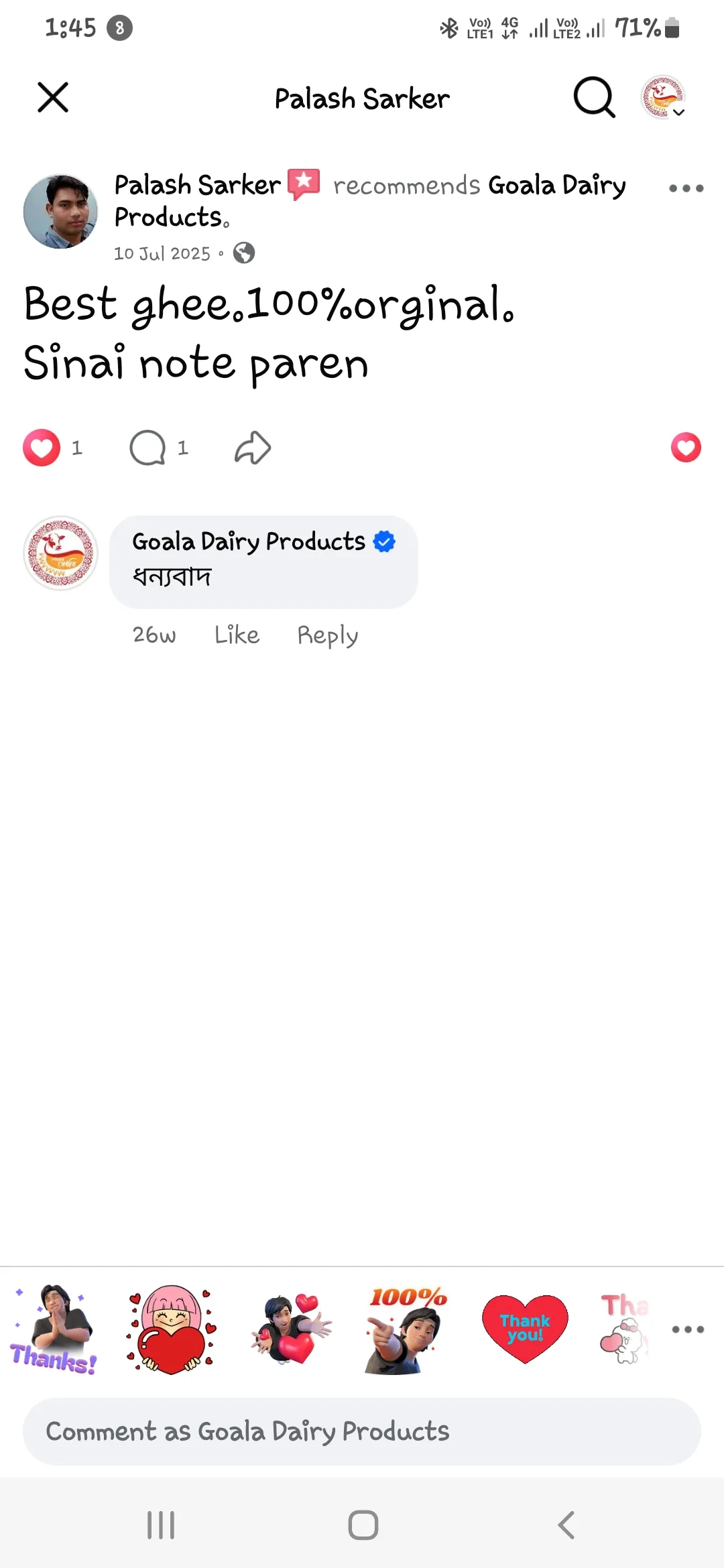Screen dimensions: 724x1568
Task: Tap the love reaction under the post
Action: [x=42, y=448]
